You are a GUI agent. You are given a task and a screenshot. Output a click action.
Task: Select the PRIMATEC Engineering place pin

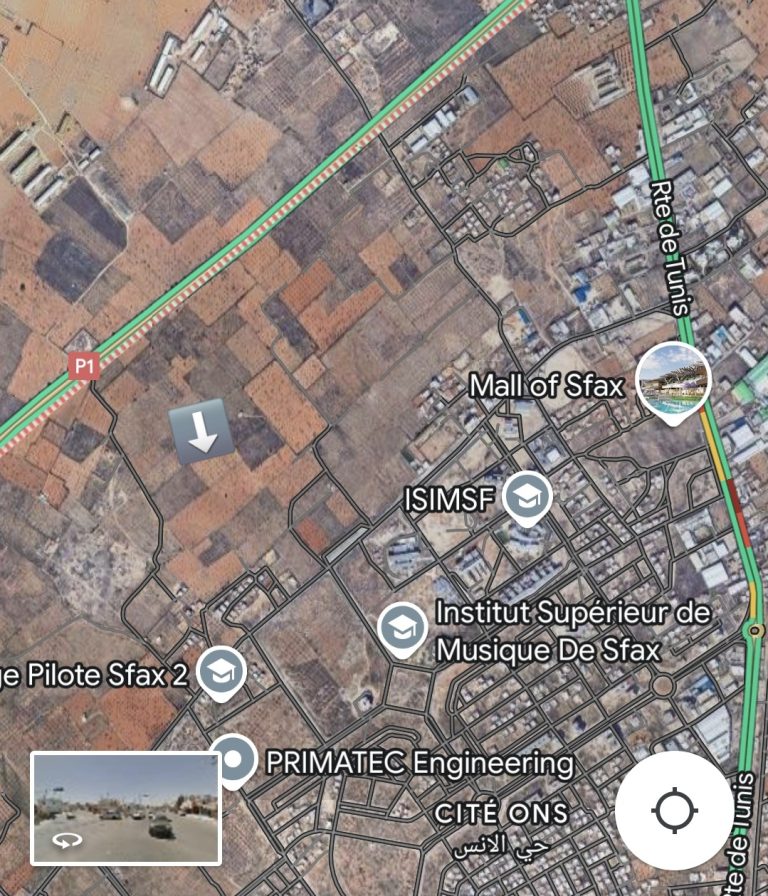pos(234,760)
